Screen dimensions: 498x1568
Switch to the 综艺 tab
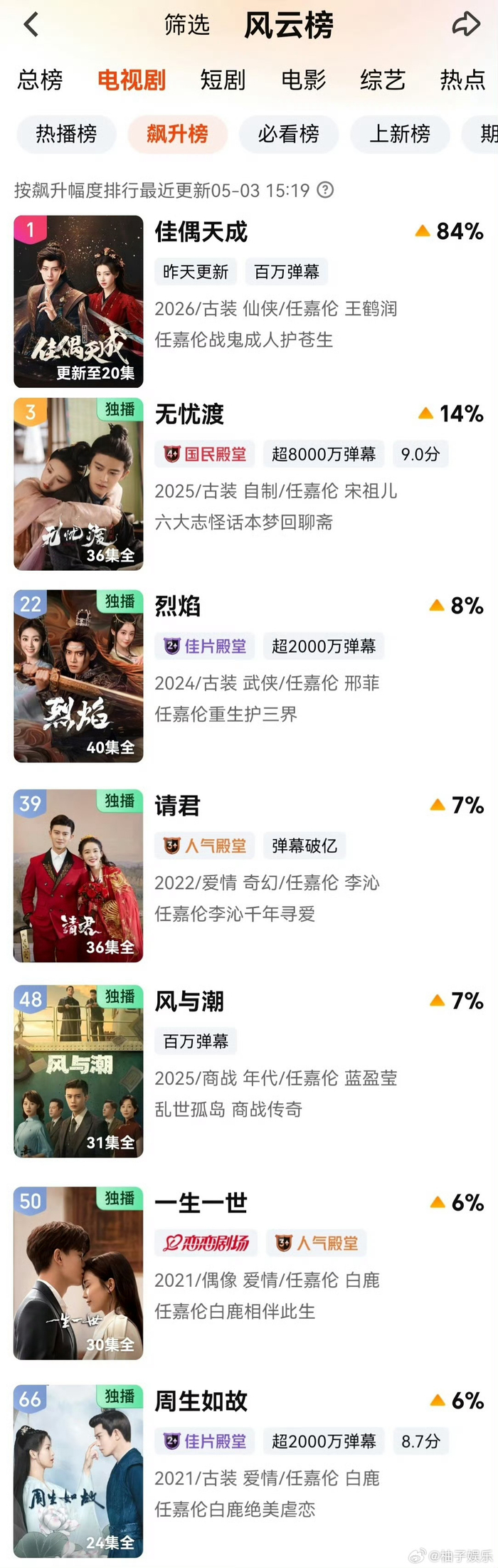tap(383, 80)
